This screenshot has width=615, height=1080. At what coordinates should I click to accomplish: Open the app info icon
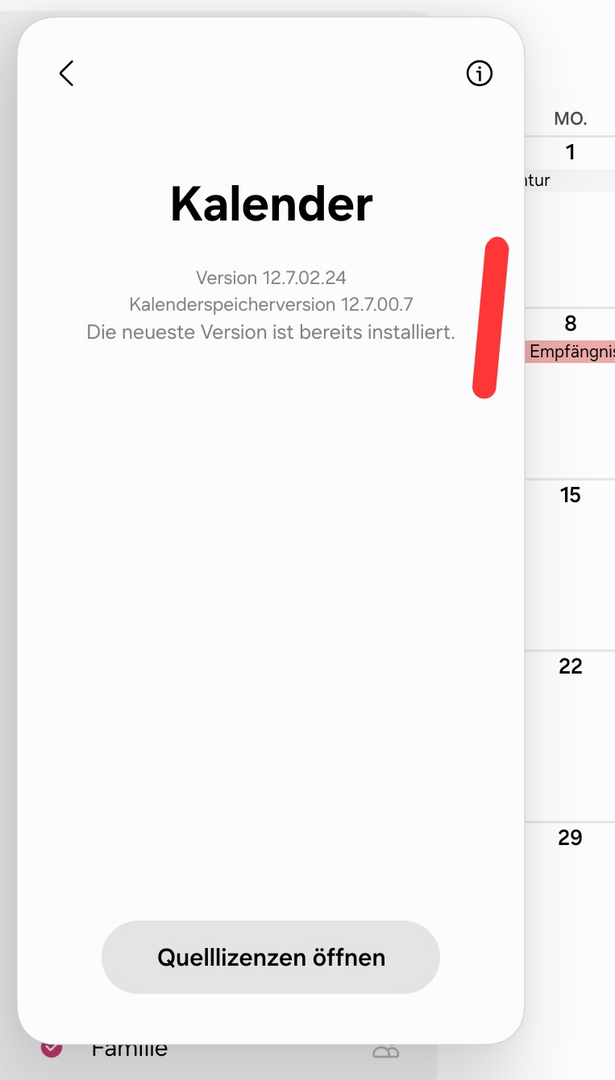click(479, 73)
